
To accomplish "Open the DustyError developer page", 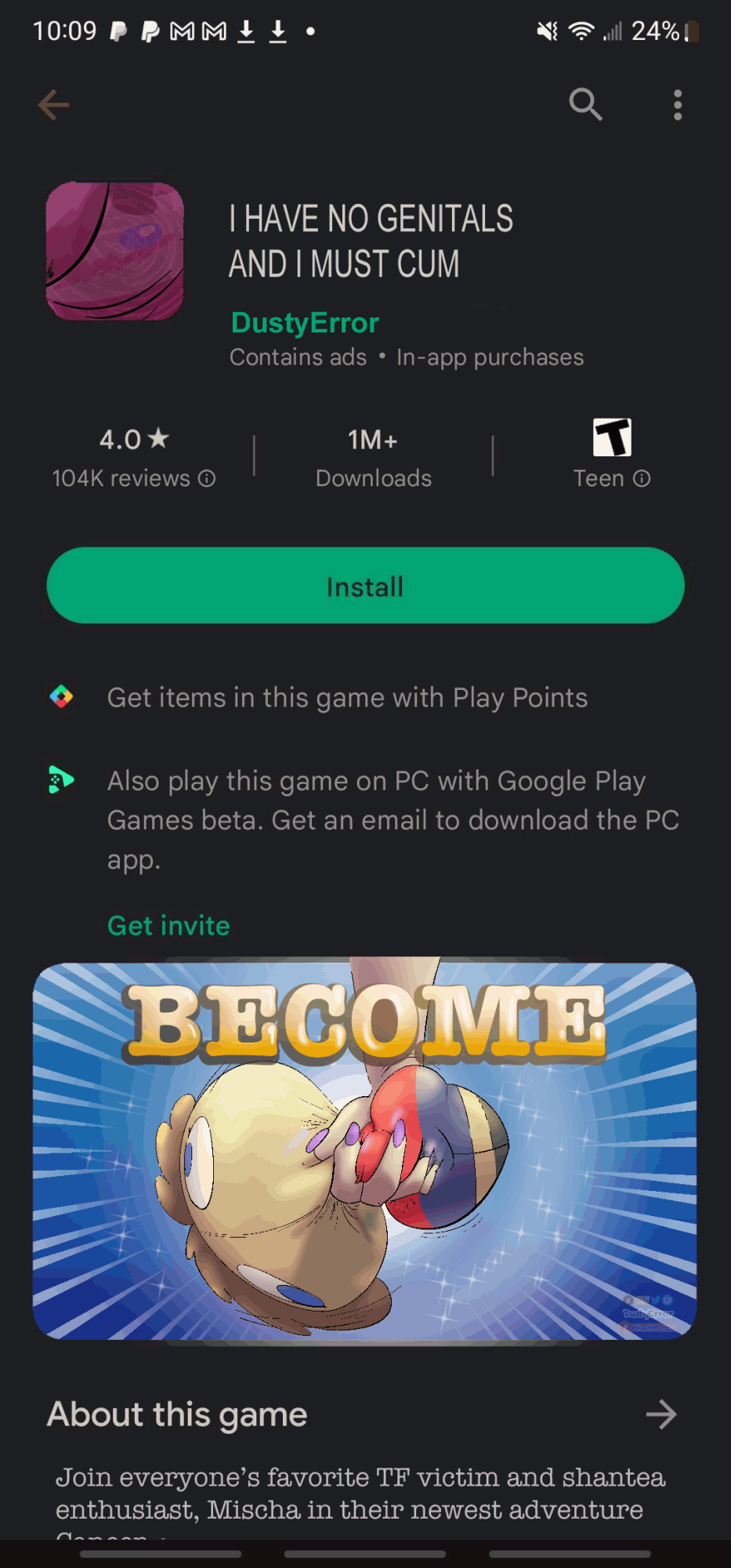I will 305,322.
